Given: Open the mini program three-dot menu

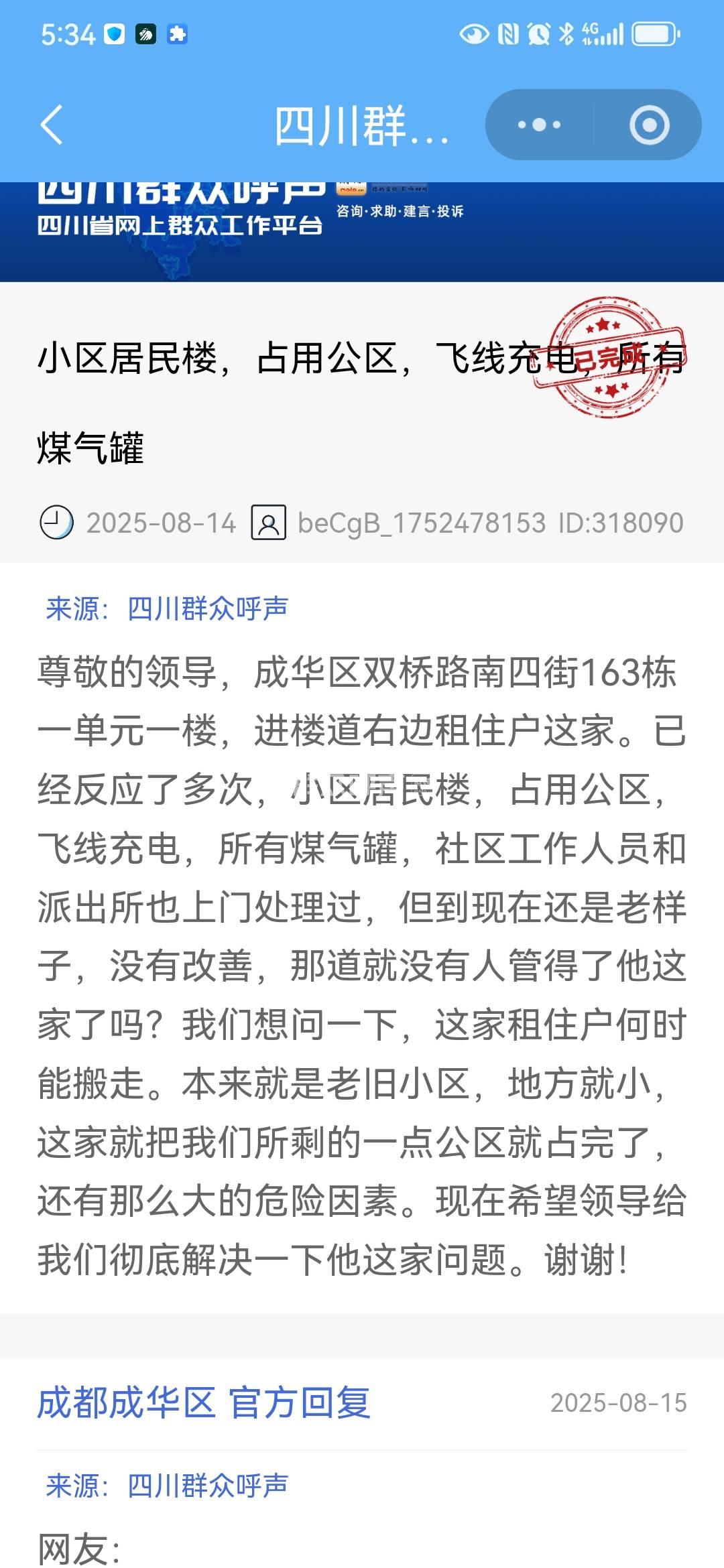Looking at the screenshot, I should point(539,125).
